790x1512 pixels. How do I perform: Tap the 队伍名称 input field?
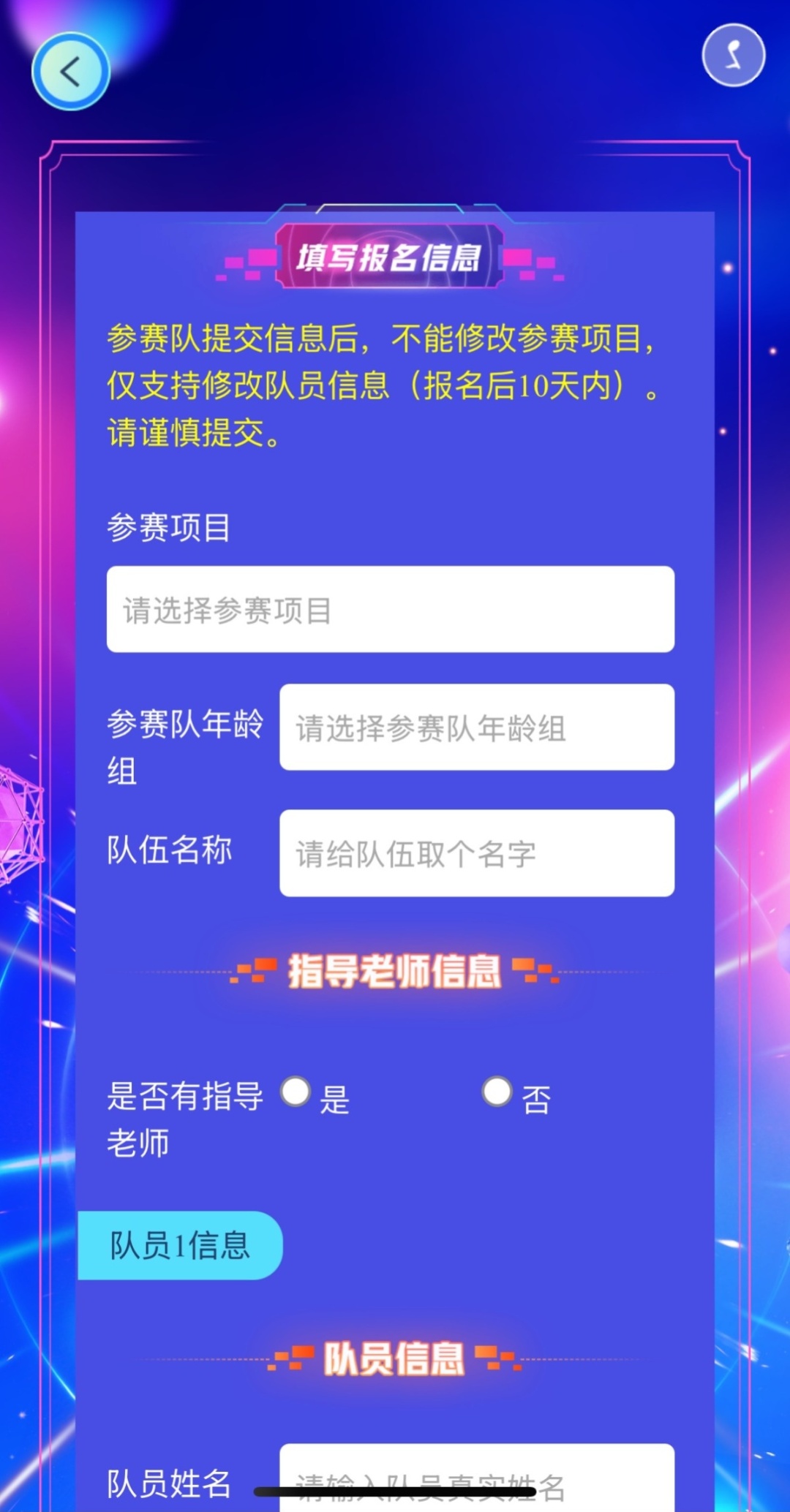pyautogui.click(x=476, y=853)
